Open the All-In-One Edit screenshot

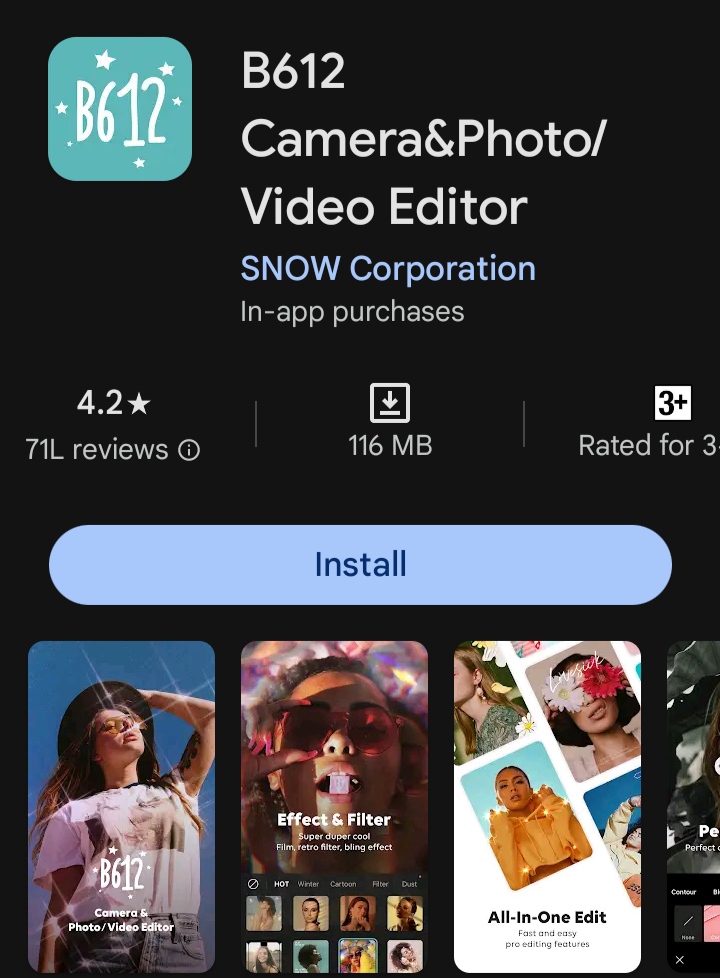[547, 806]
